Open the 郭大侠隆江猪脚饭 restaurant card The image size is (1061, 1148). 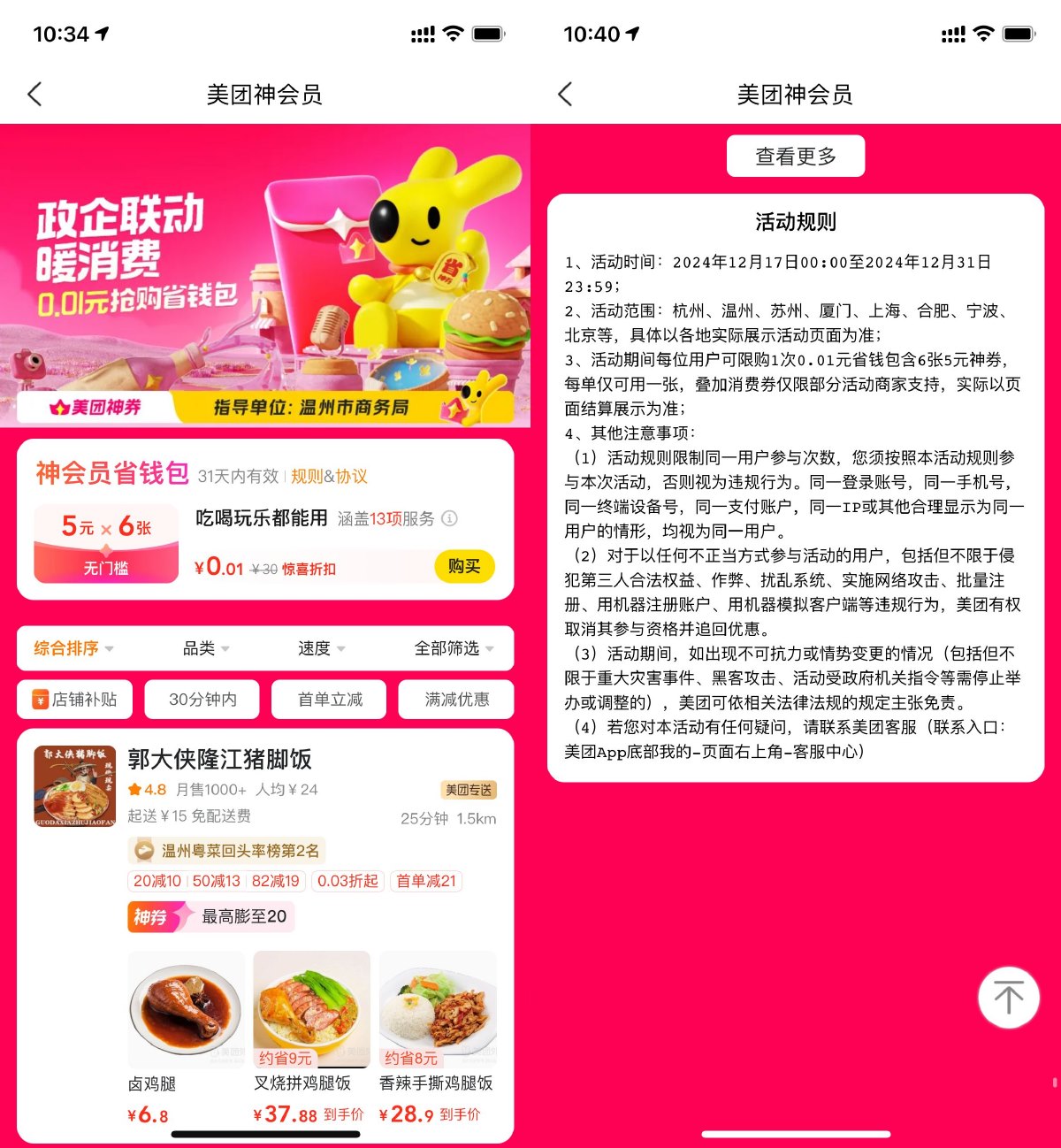(220, 760)
